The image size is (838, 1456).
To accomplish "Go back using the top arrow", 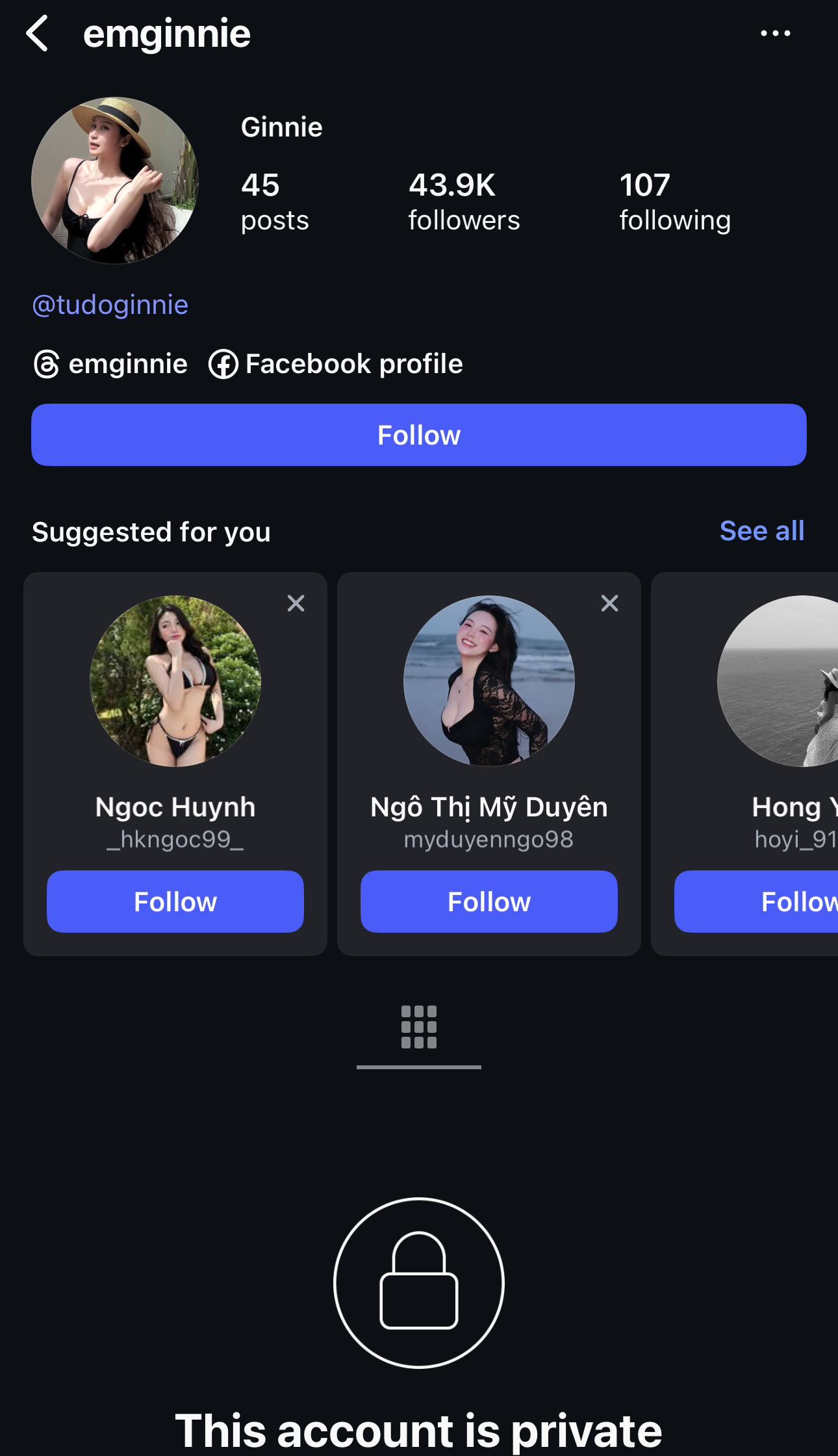I will [38, 33].
